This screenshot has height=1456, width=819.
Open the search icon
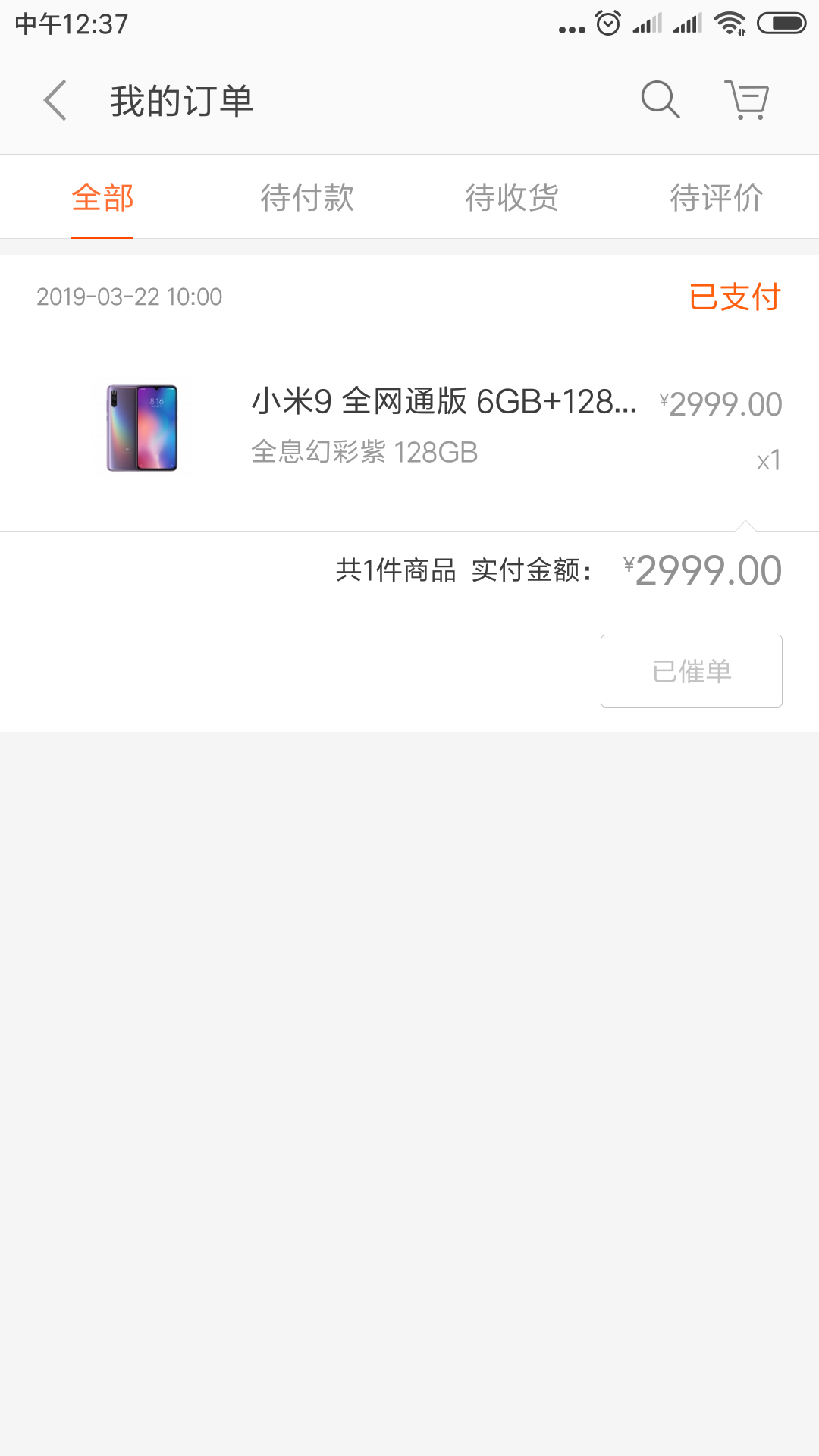click(x=660, y=100)
